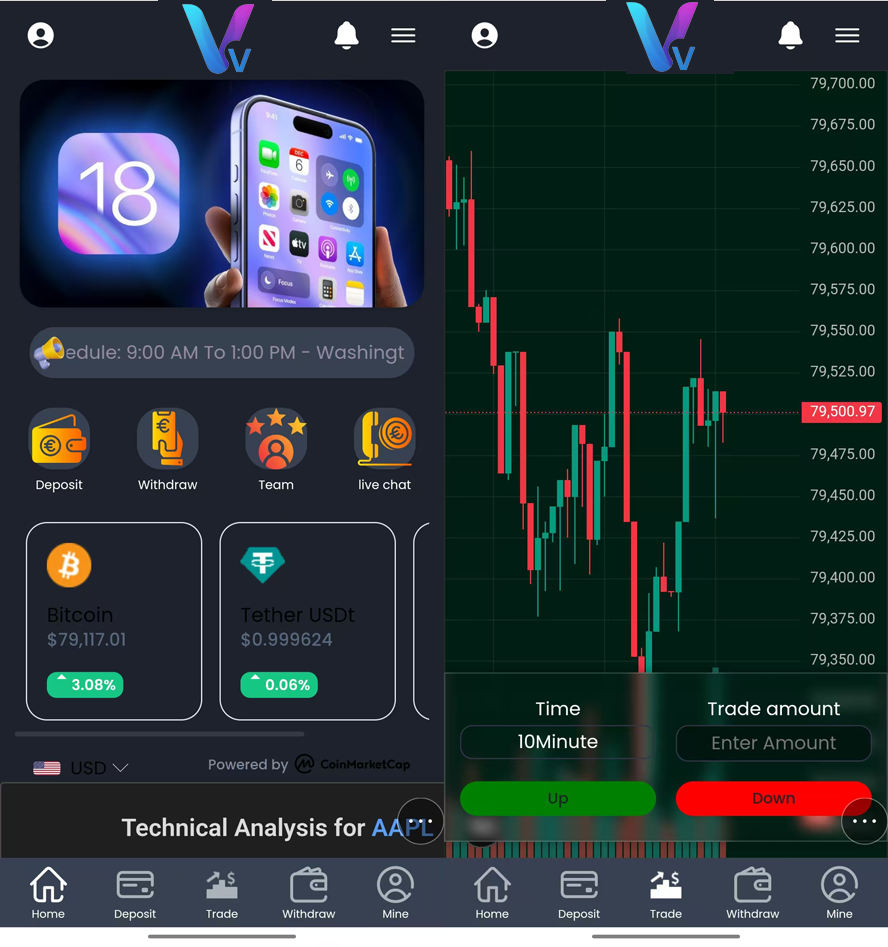The height and width of the screenshot is (947, 888).
Task: Tap the three-dot bubble near Down button
Action: 864,821
